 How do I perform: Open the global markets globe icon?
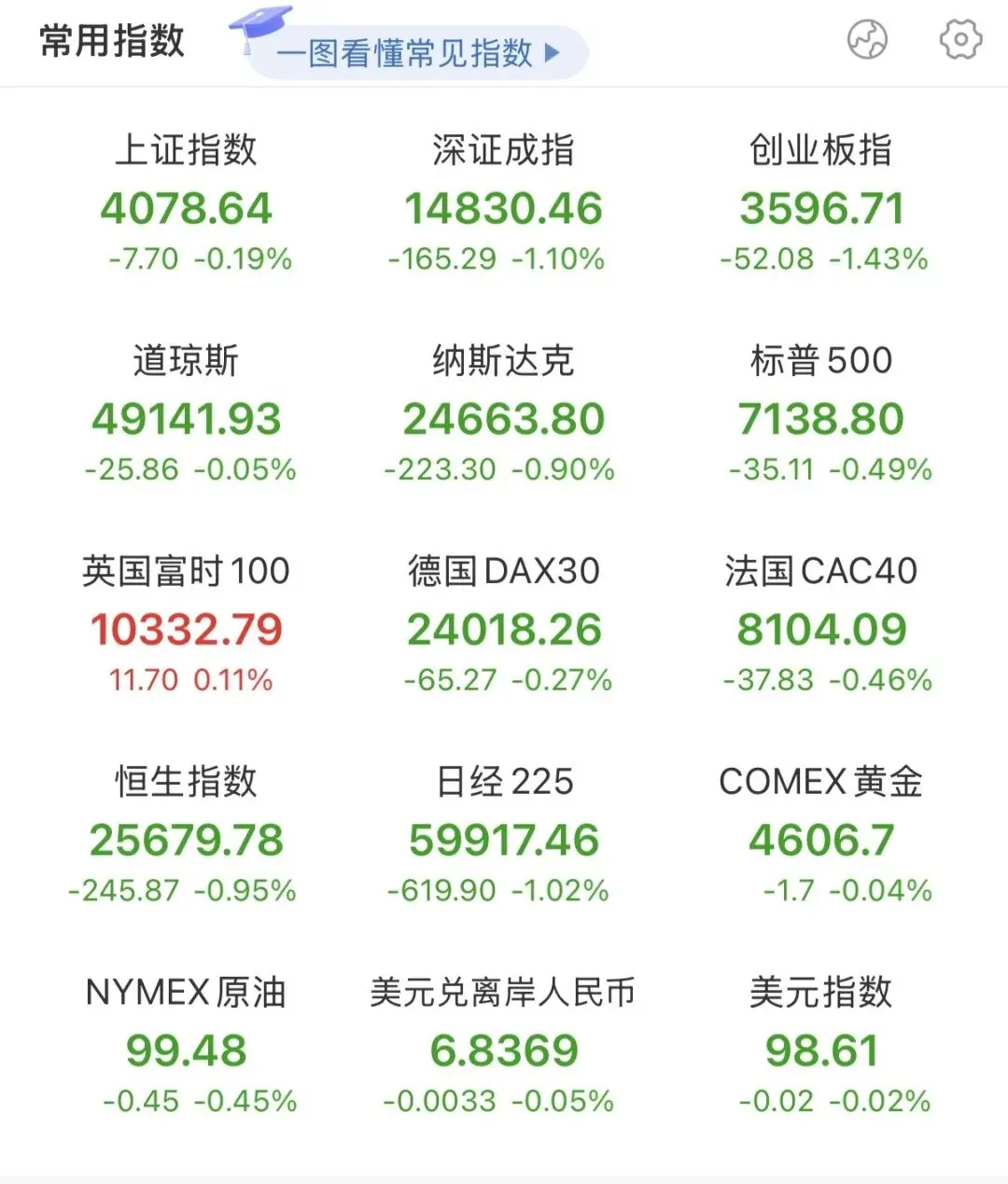pyautogui.click(x=866, y=40)
